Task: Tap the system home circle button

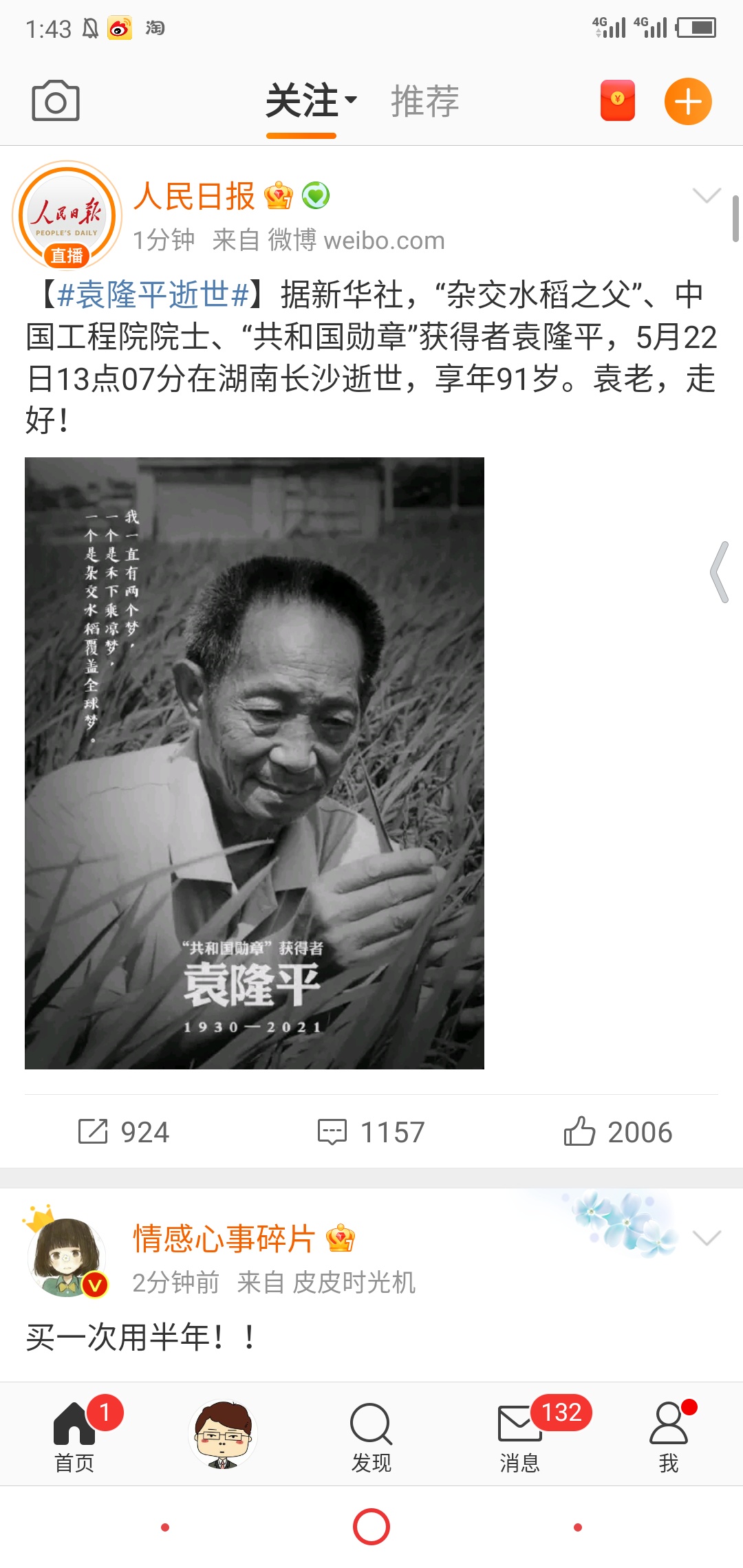Action: click(371, 1527)
